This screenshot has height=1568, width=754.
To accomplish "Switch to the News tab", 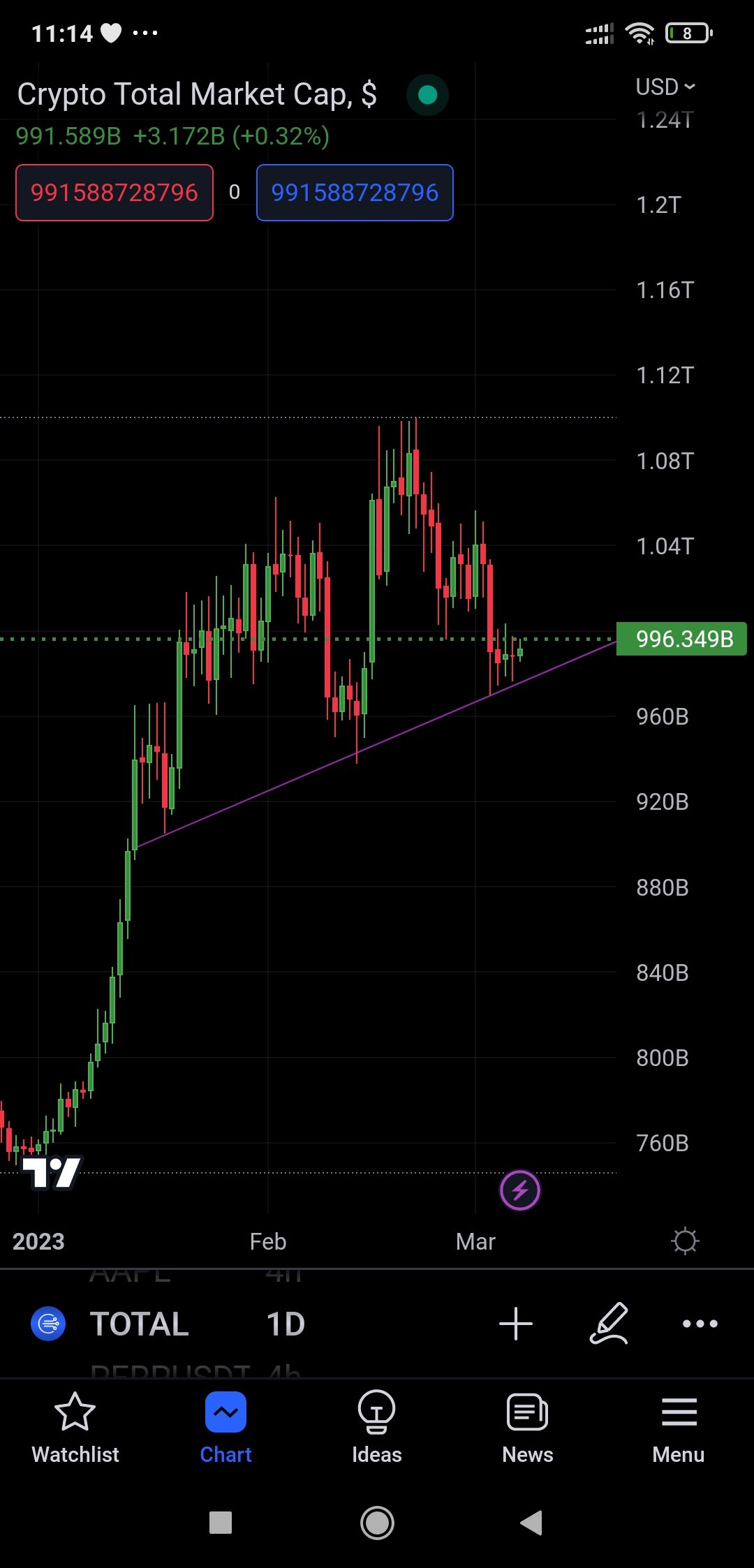I will (527, 1427).
